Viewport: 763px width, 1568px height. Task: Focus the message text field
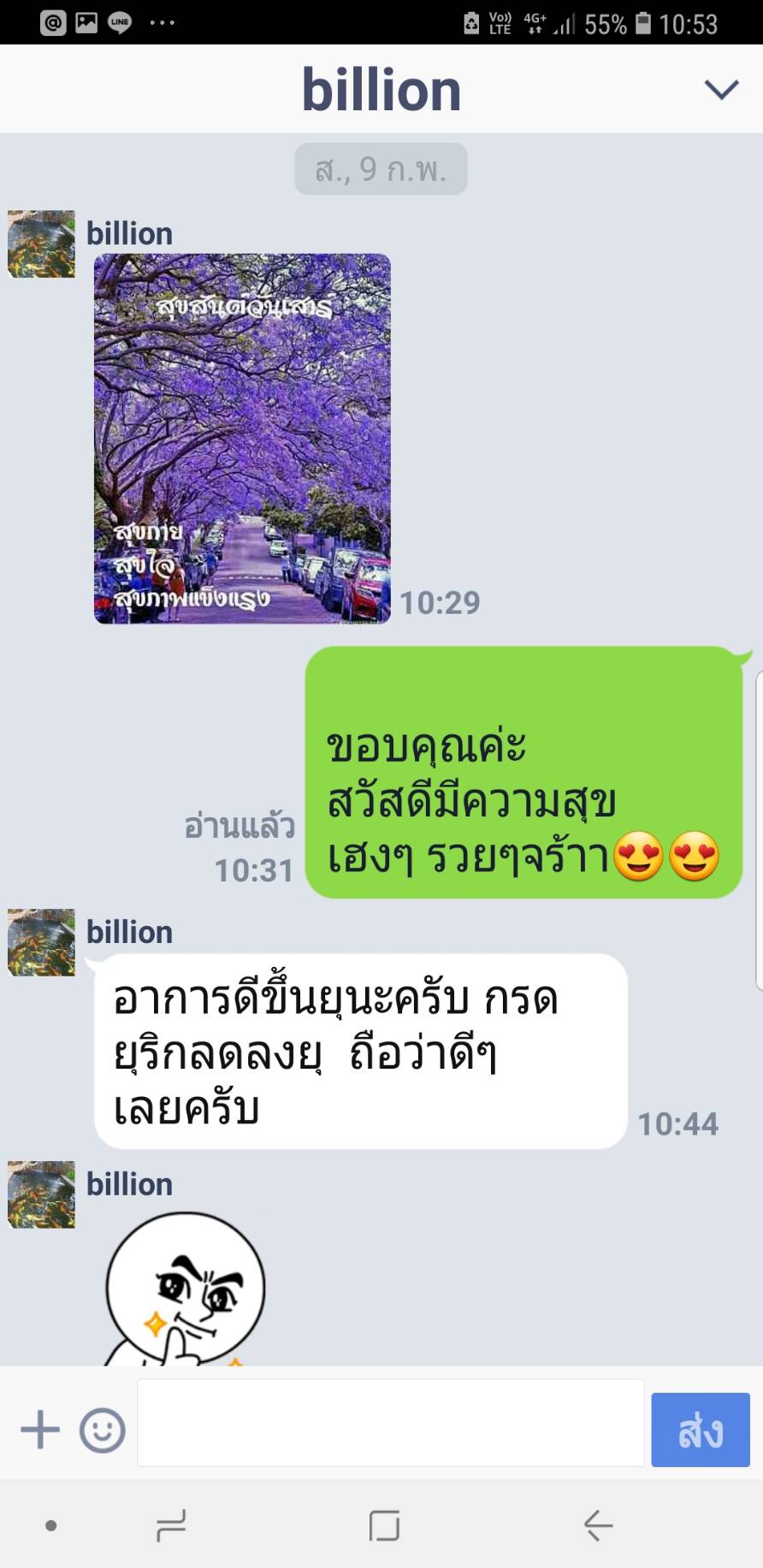(x=390, y=1423)
